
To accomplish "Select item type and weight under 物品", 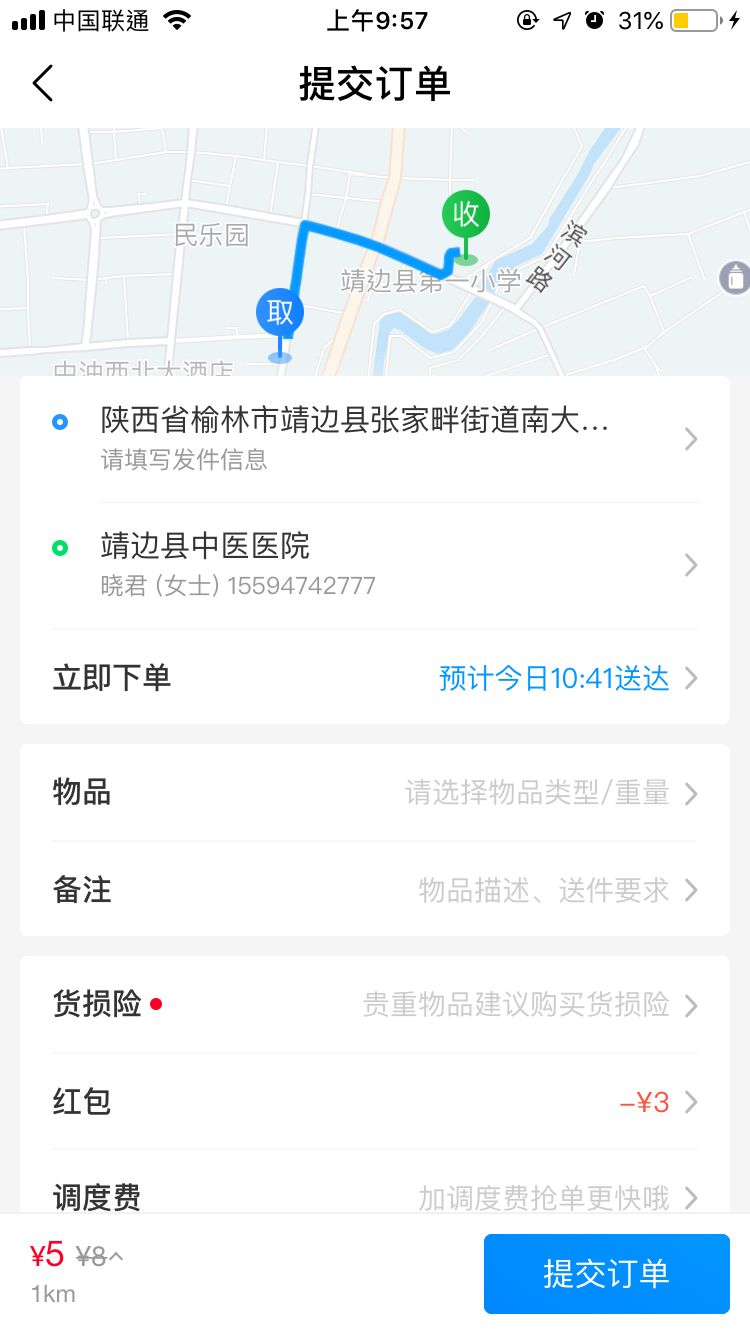I will tap(375, 793).
